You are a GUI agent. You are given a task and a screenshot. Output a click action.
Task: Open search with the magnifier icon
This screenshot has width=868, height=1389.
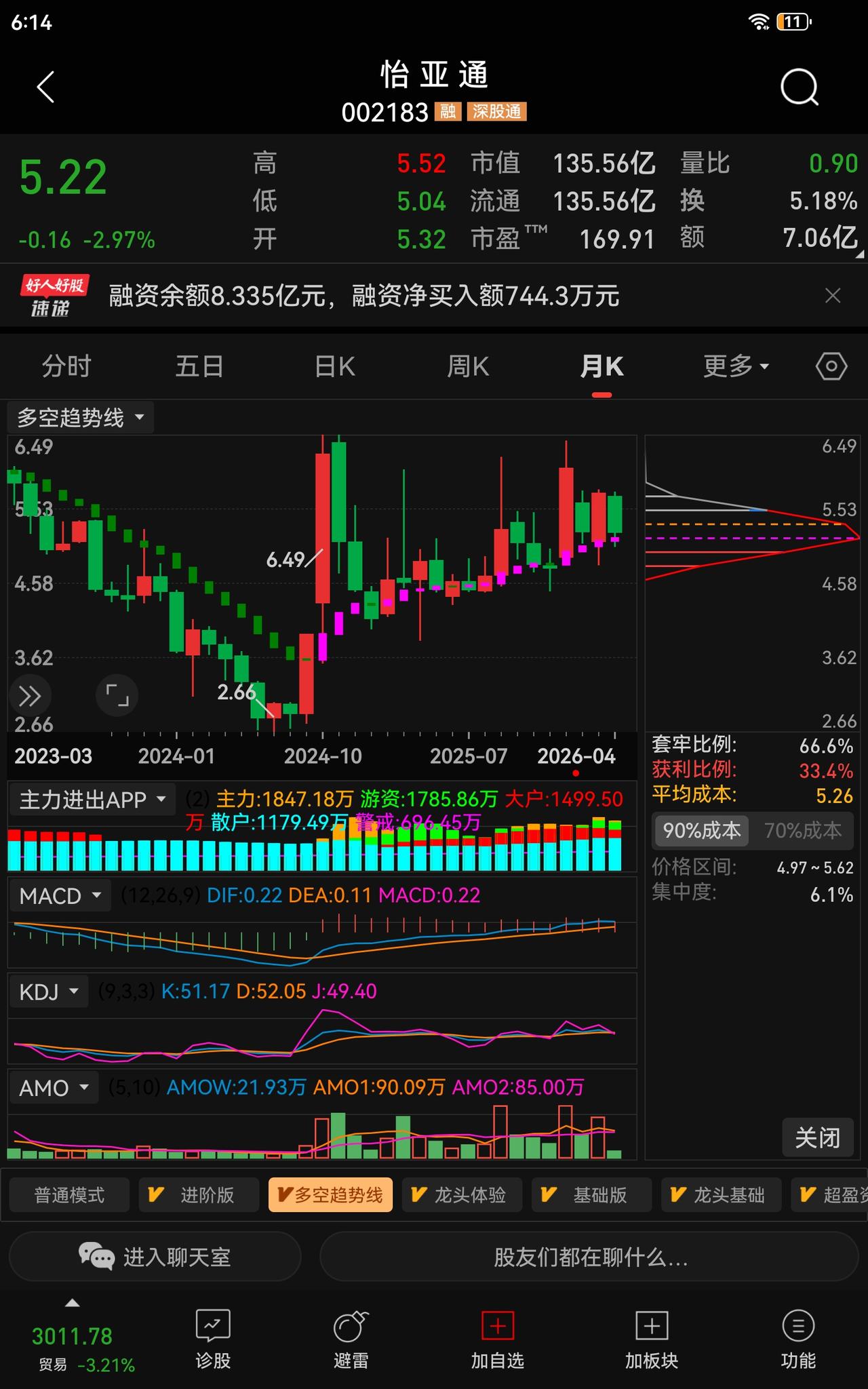click(799, 87)
